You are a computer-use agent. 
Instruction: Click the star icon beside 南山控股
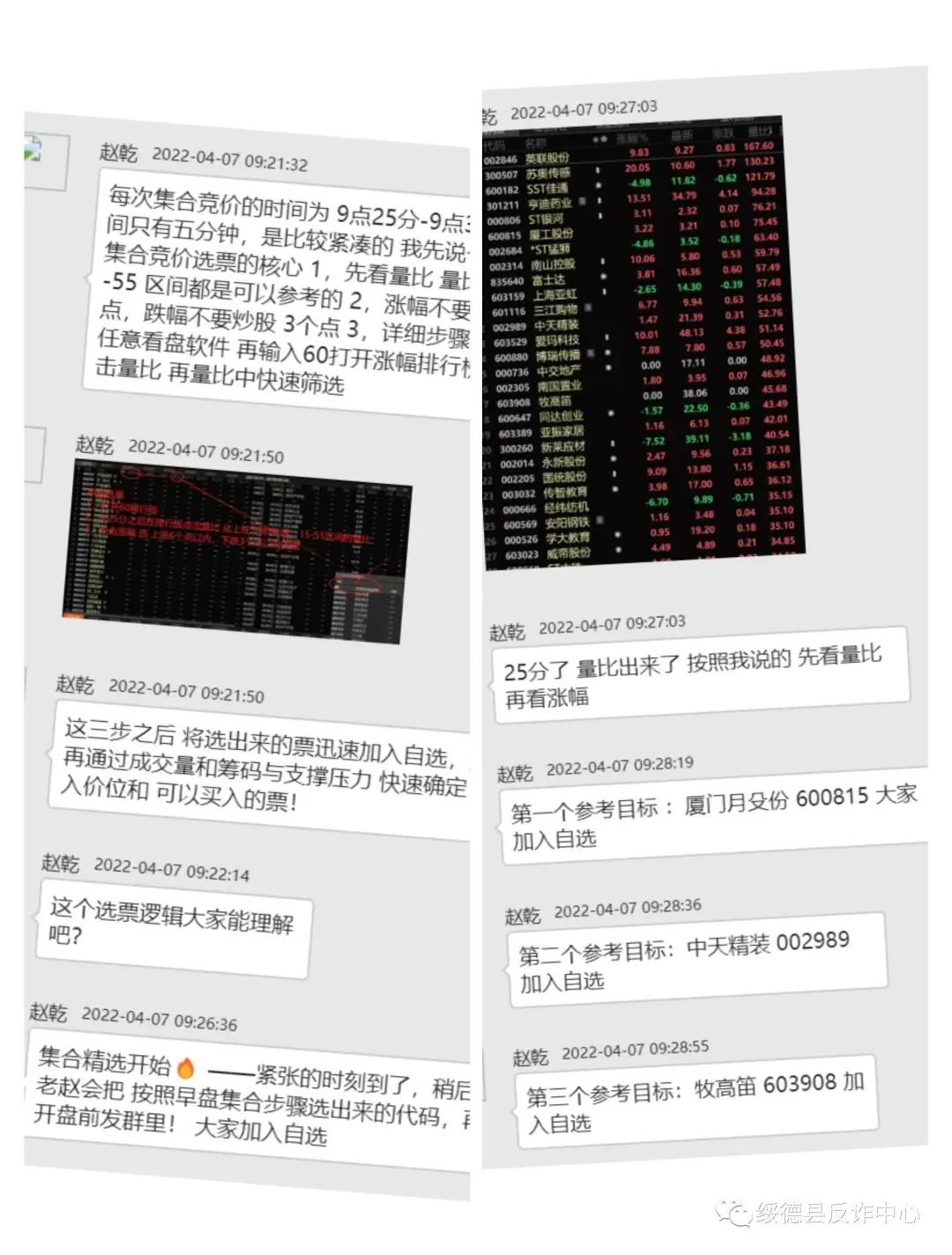603,259
